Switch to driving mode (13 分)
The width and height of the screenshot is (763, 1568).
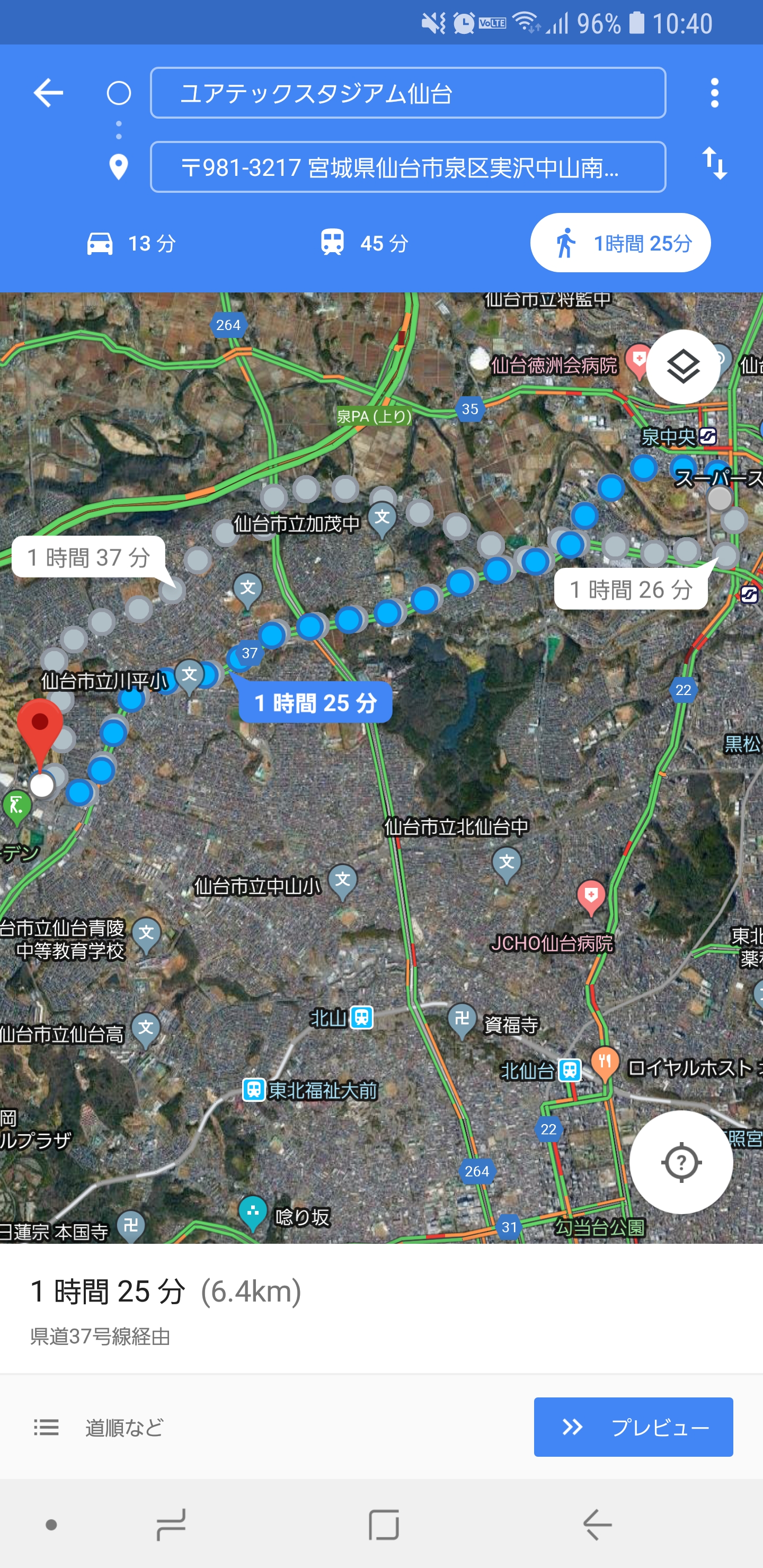point(131,243)
